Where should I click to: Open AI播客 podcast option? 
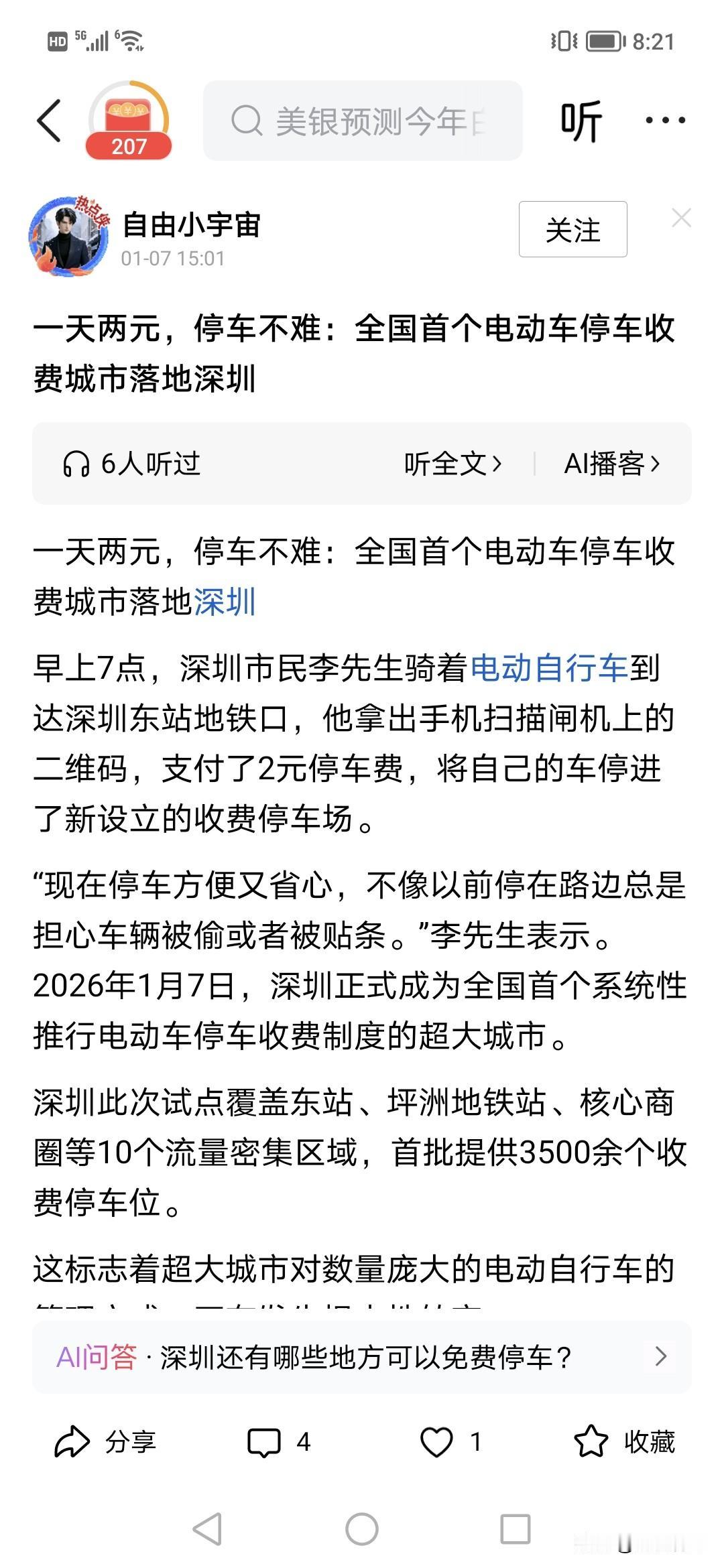point(613,464)
